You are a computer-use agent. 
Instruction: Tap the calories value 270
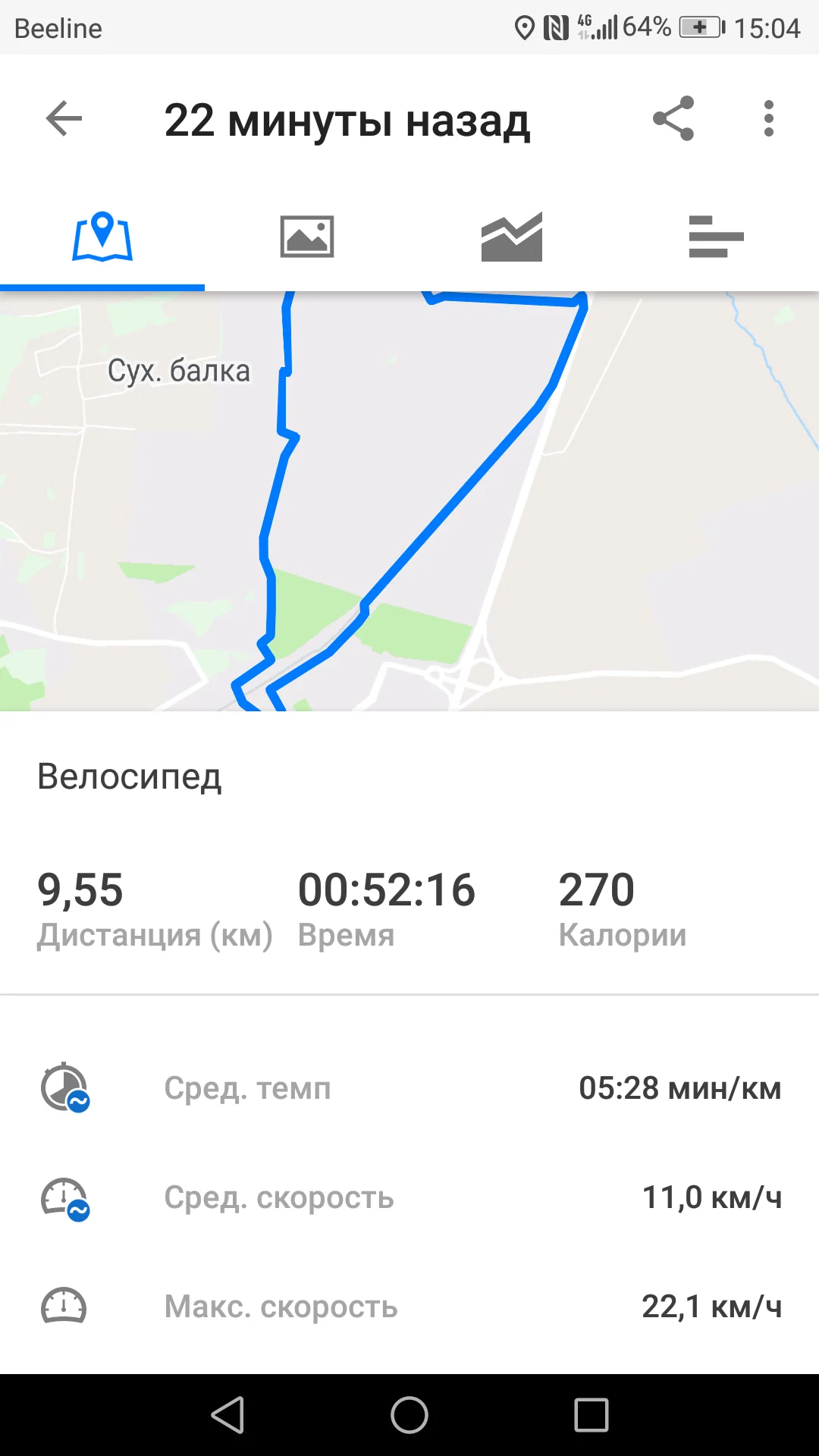596,890
